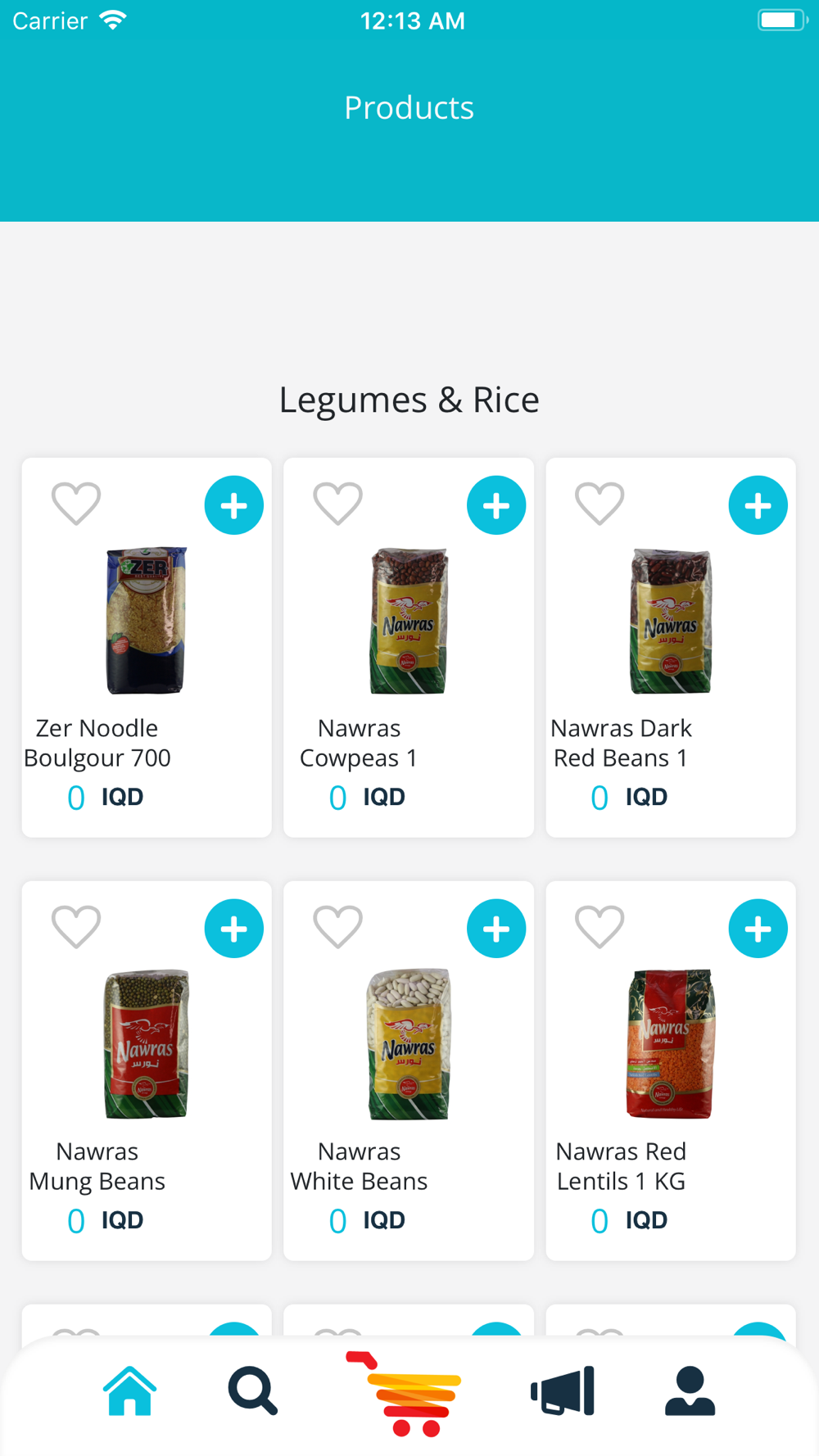
Task: Like the Nawras Cowpeas product
Action: (337, 504)
